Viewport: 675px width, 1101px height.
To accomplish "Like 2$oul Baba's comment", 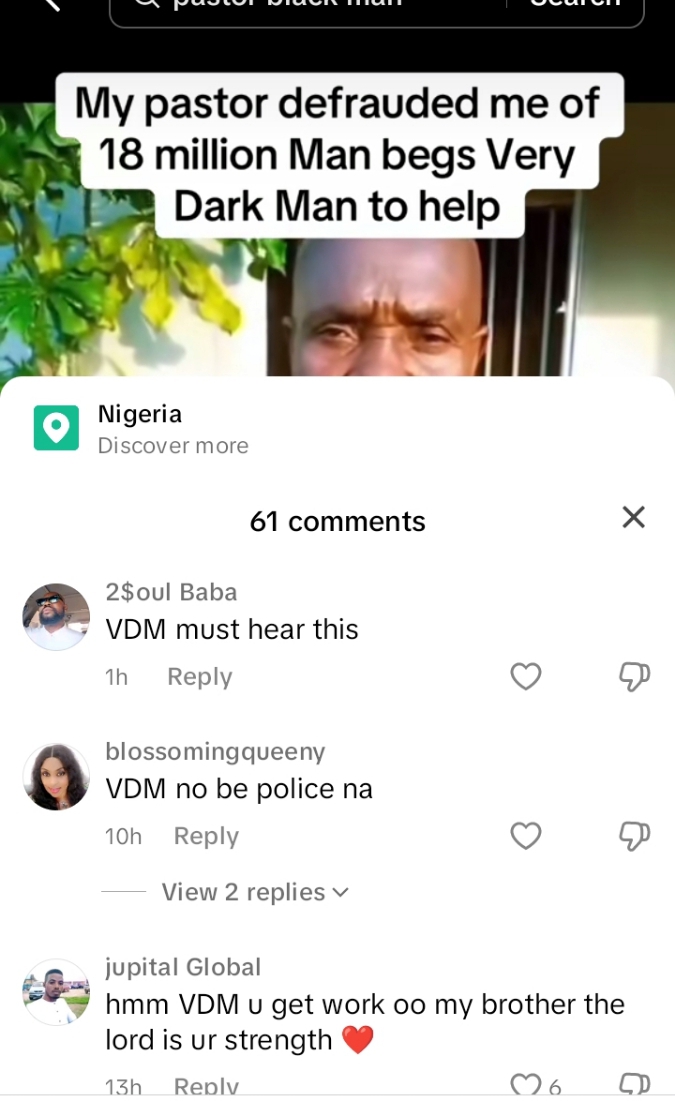I will click(x=526, y=677).
